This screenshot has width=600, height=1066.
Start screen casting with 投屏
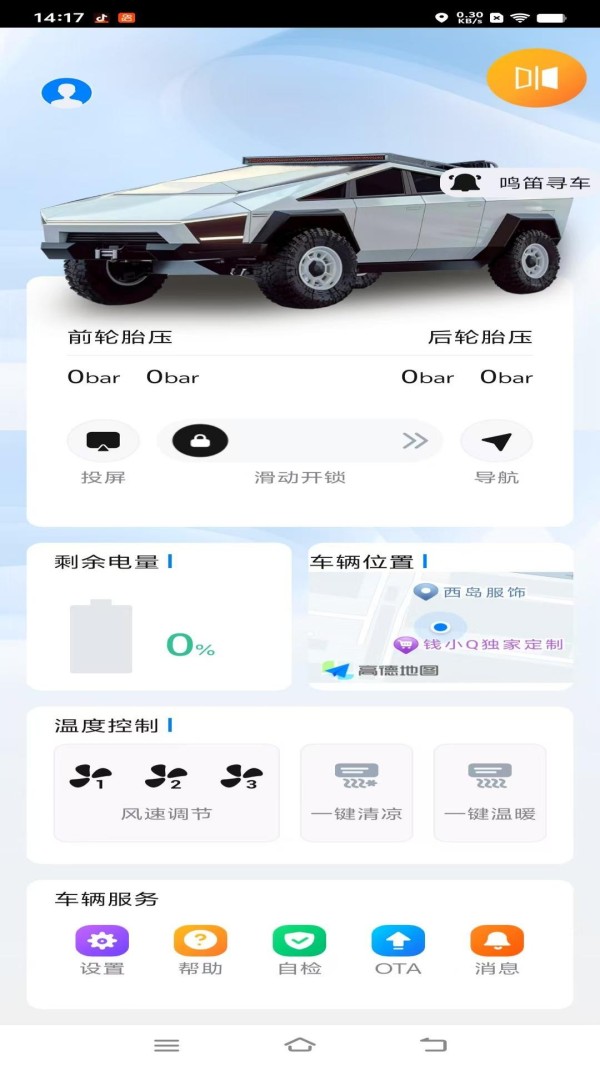(x=103, y=441)
